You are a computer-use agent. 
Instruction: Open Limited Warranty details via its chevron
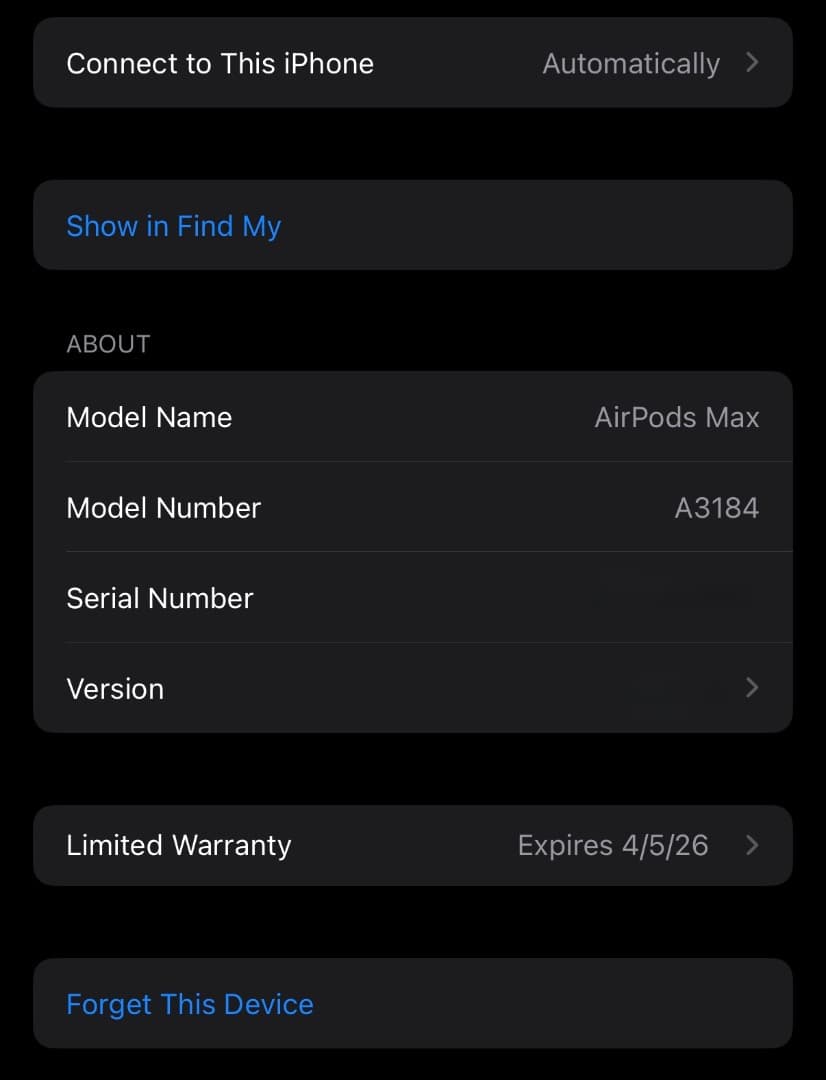751,845
